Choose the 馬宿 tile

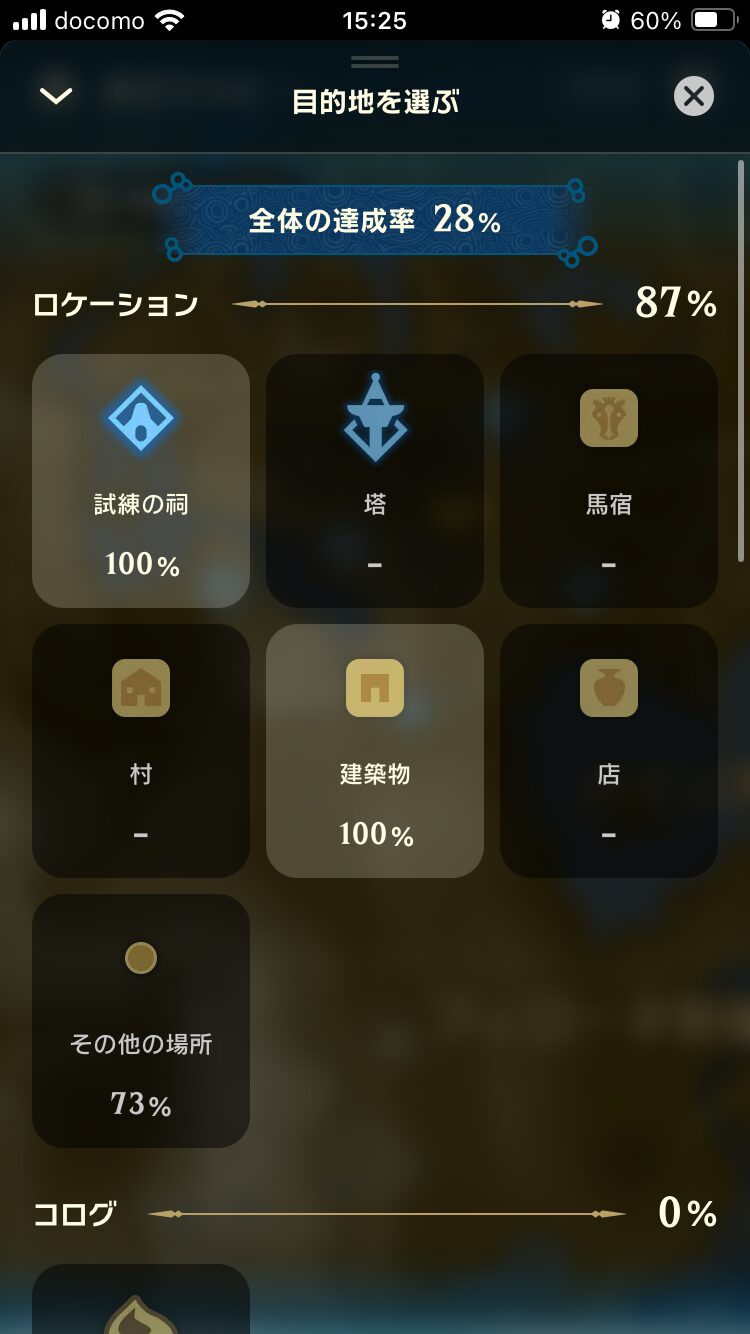coord(609,481)
